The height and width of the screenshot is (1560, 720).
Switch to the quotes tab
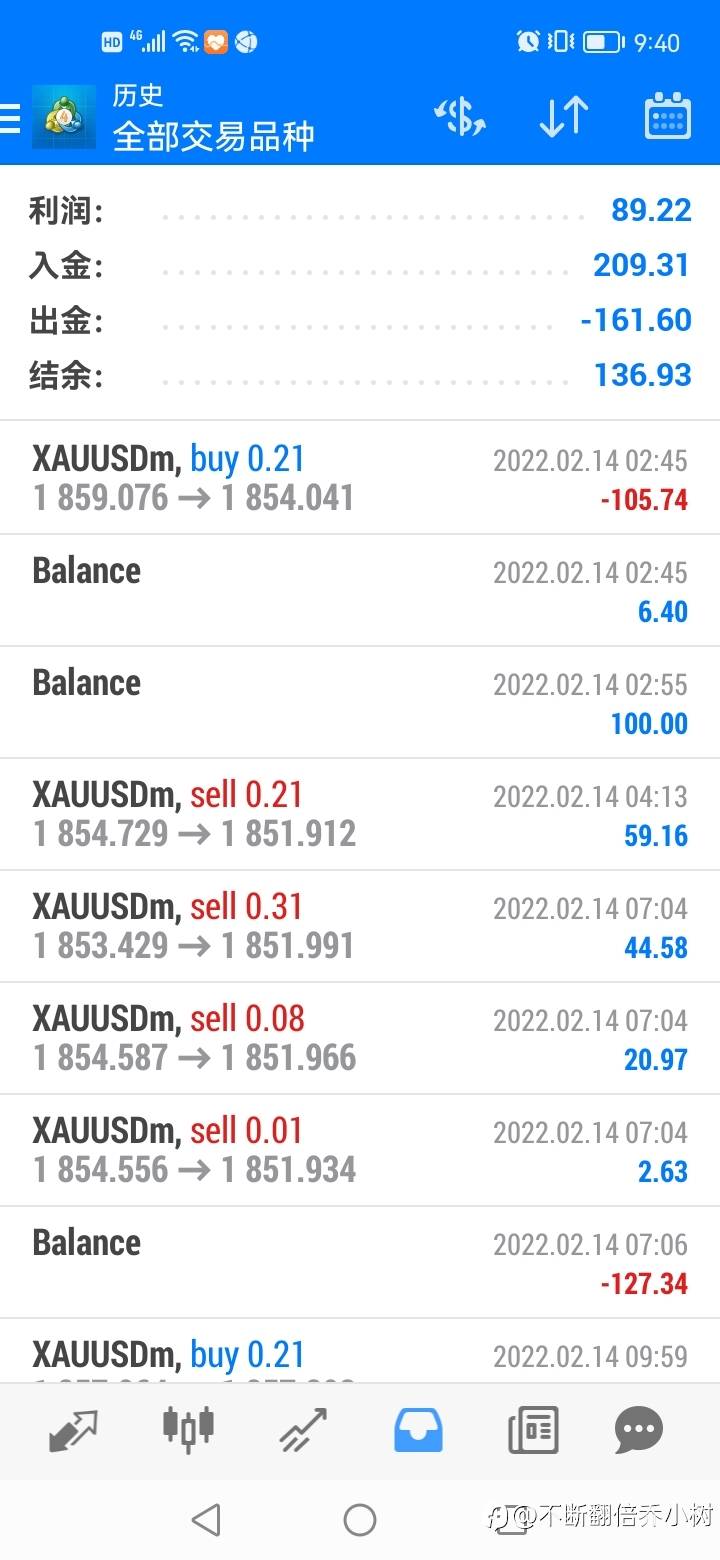[74, 1431]
